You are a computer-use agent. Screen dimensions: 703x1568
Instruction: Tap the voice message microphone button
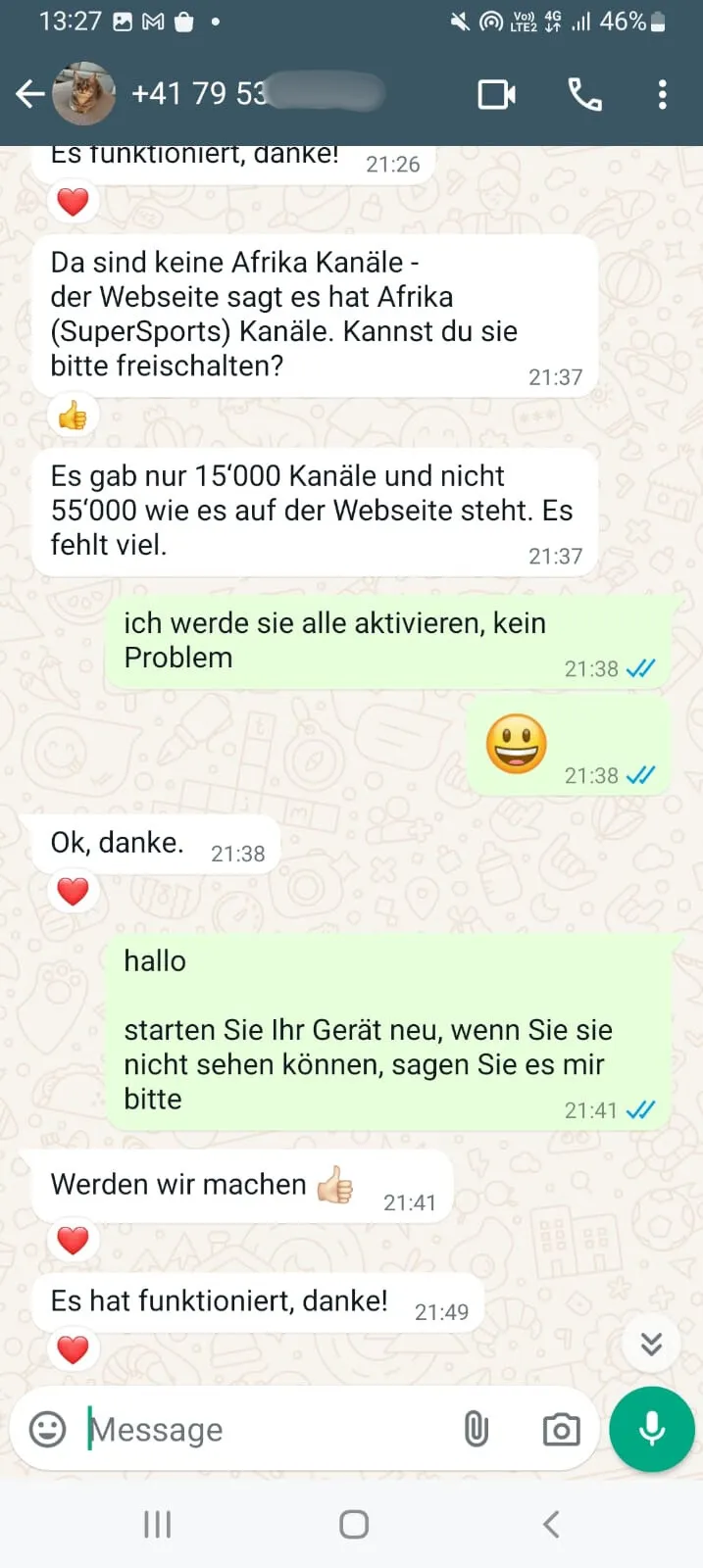coord(652,1430)
